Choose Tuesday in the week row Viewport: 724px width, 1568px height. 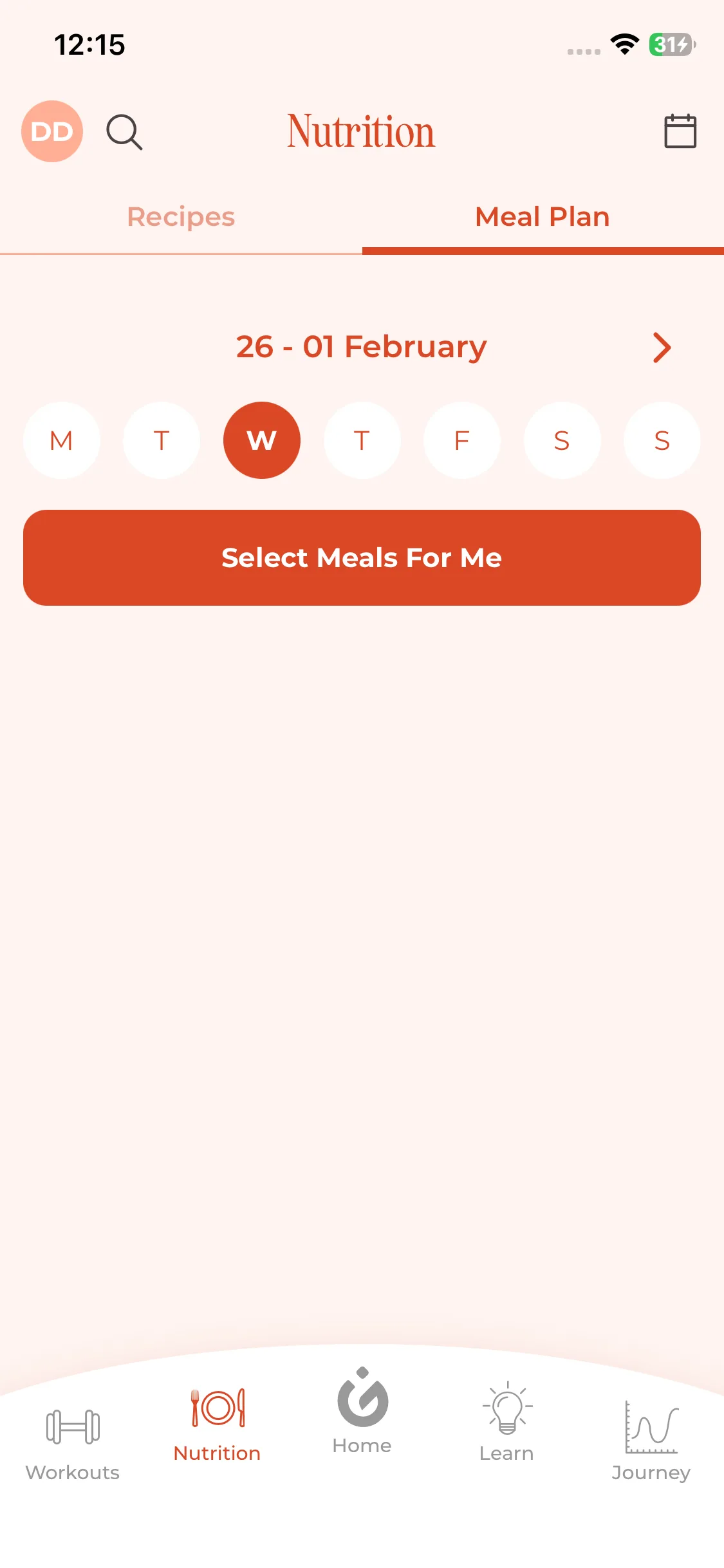[x=162, y=440]
